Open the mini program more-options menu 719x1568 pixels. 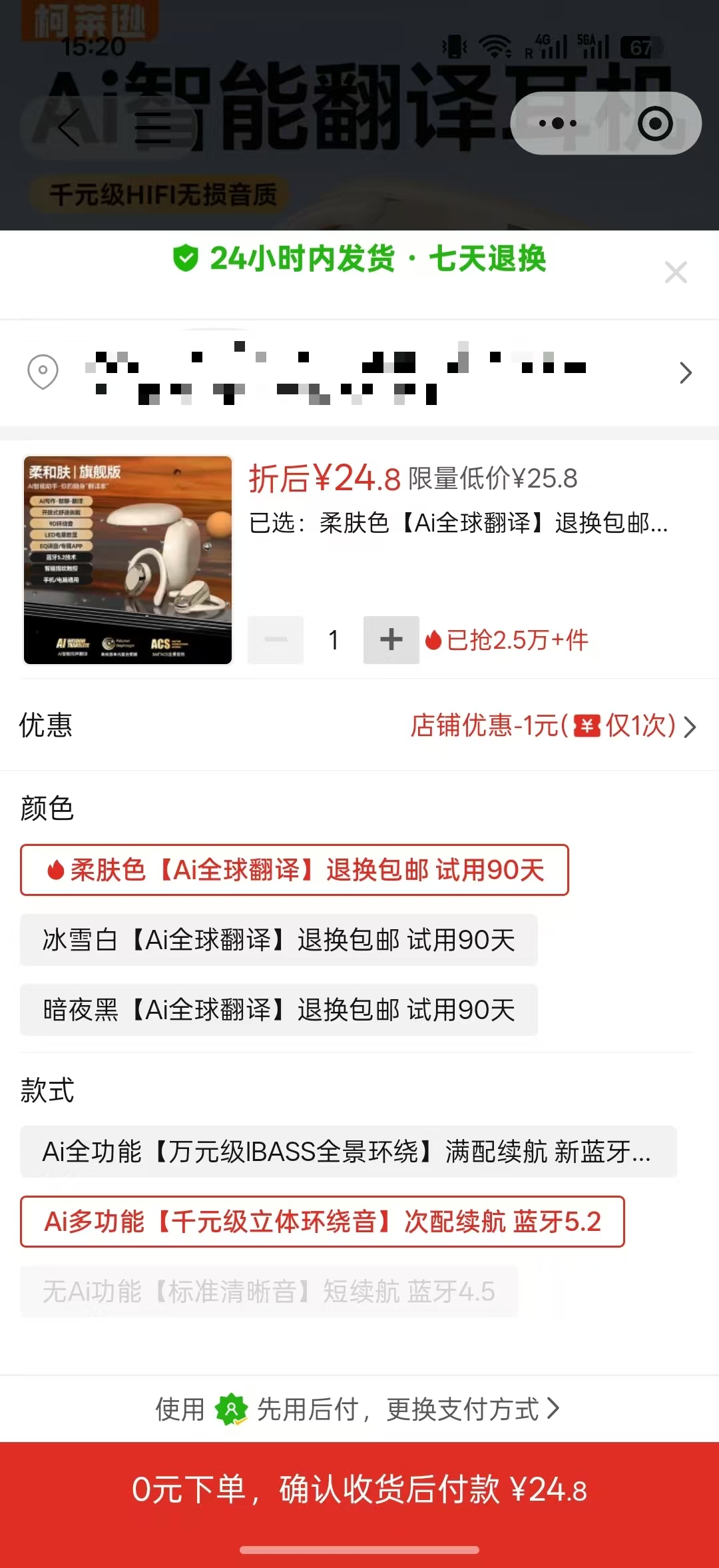pos(558,123)
